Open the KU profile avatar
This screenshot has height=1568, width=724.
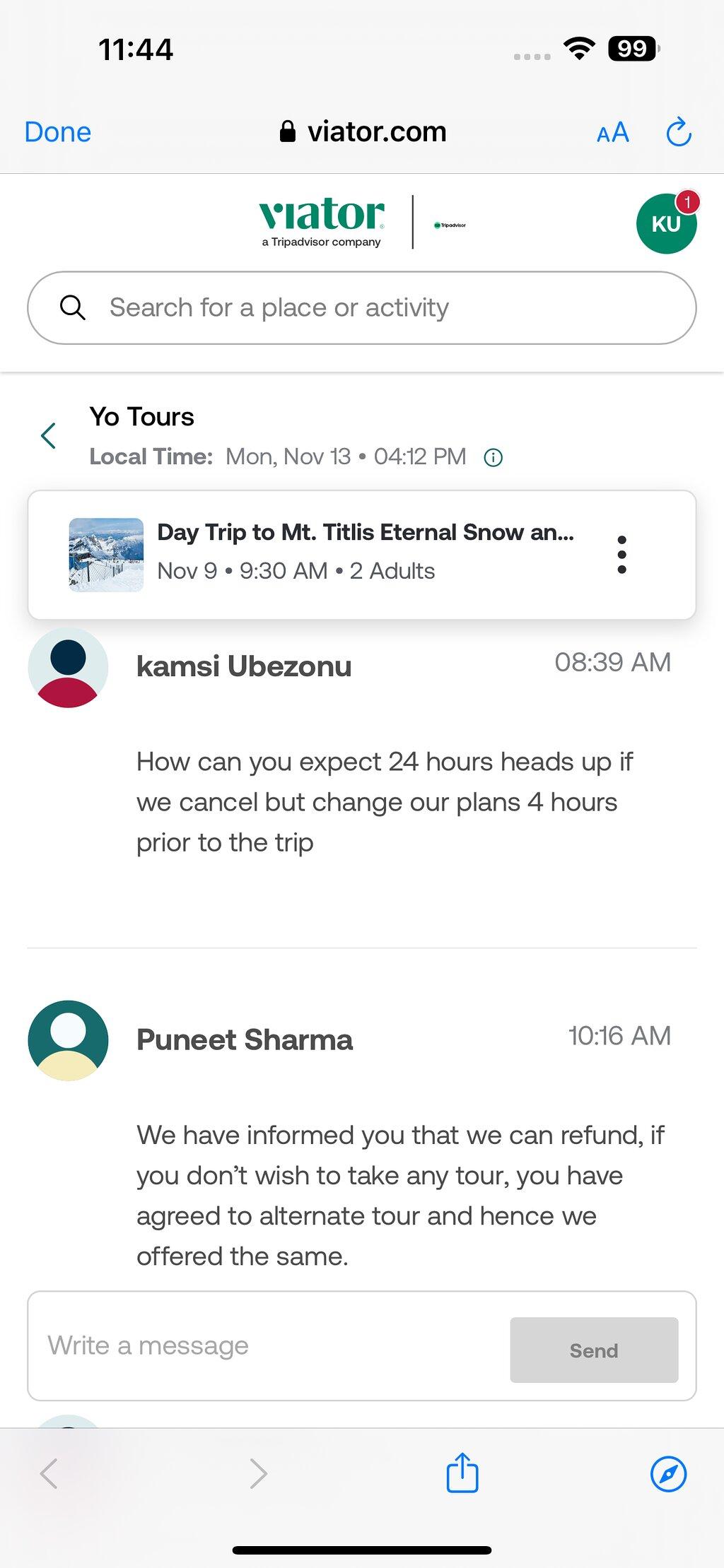[666, 223]
